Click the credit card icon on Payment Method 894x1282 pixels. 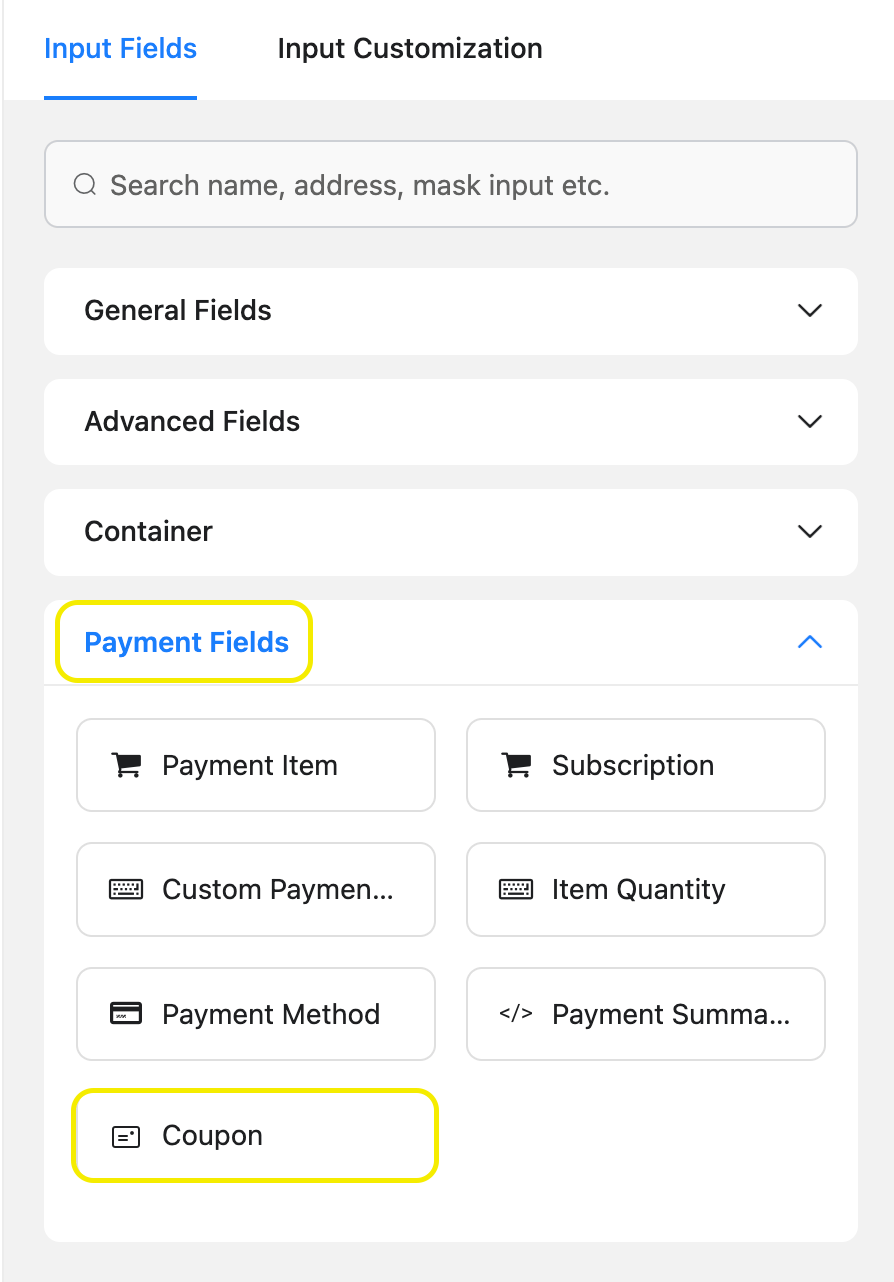(x=124, y=1014)
